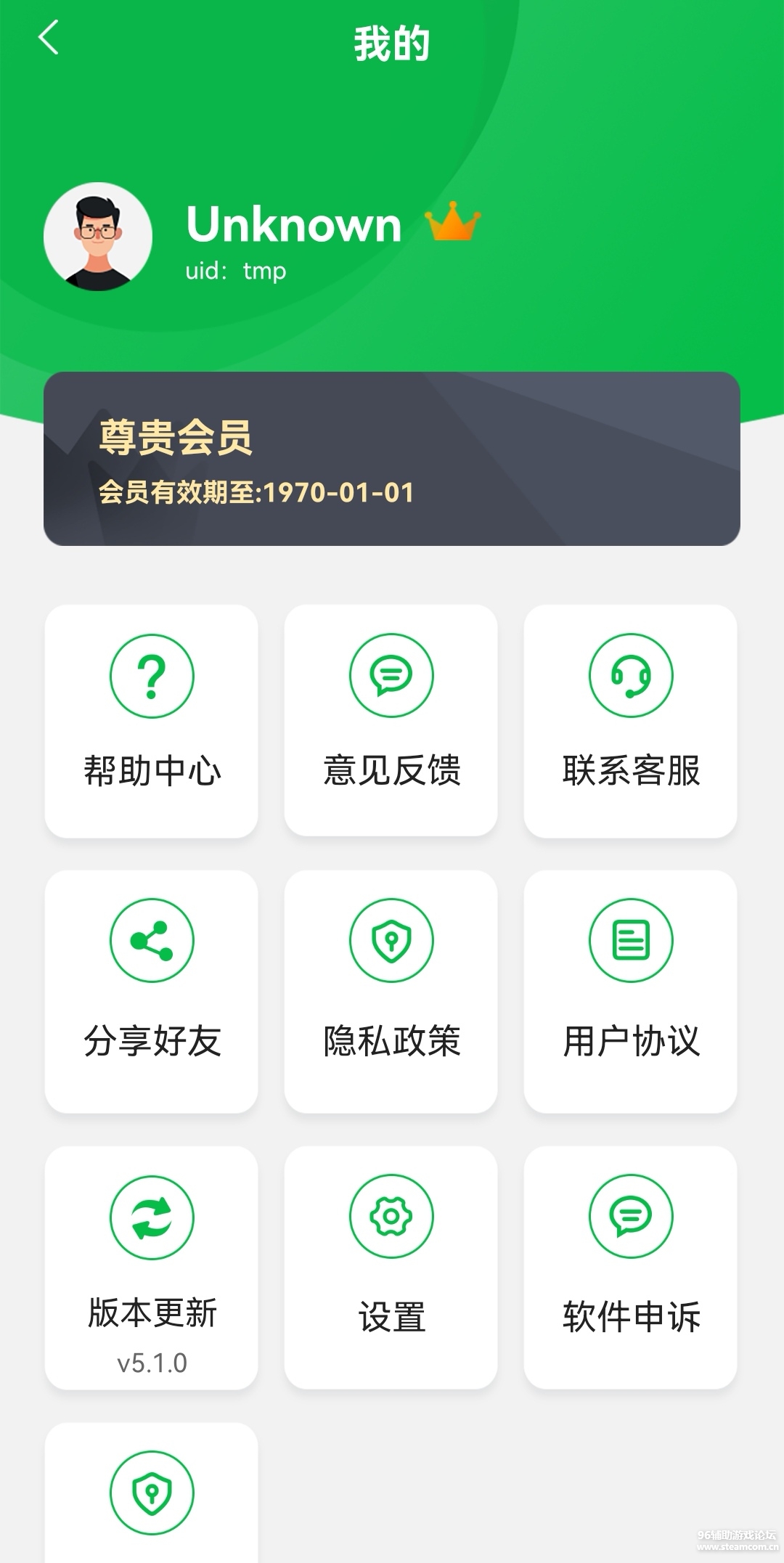The height and width of the screenshot is (1563, 784).
Task: Trigger 版本更新 with the refresh arrows icon
Action: [151, 1218]
